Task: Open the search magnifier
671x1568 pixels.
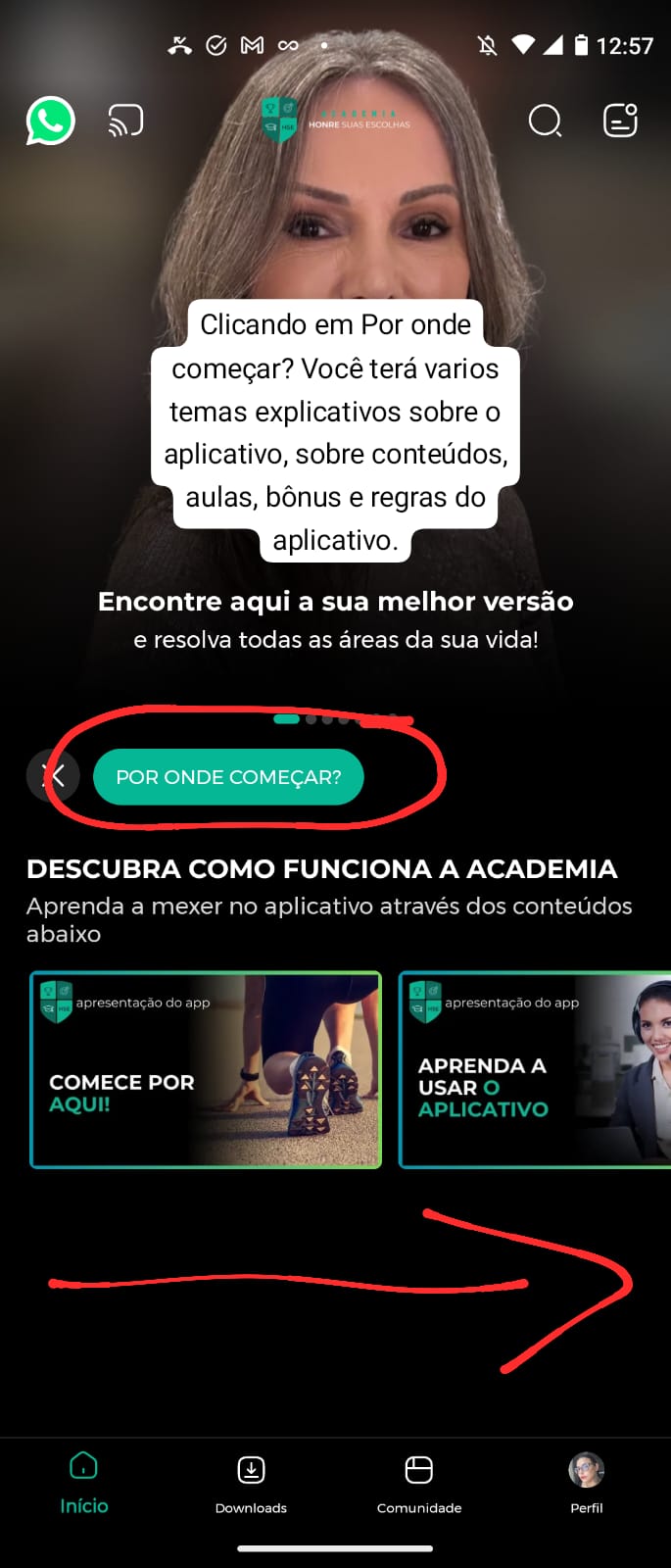Action: pos(545,122)
